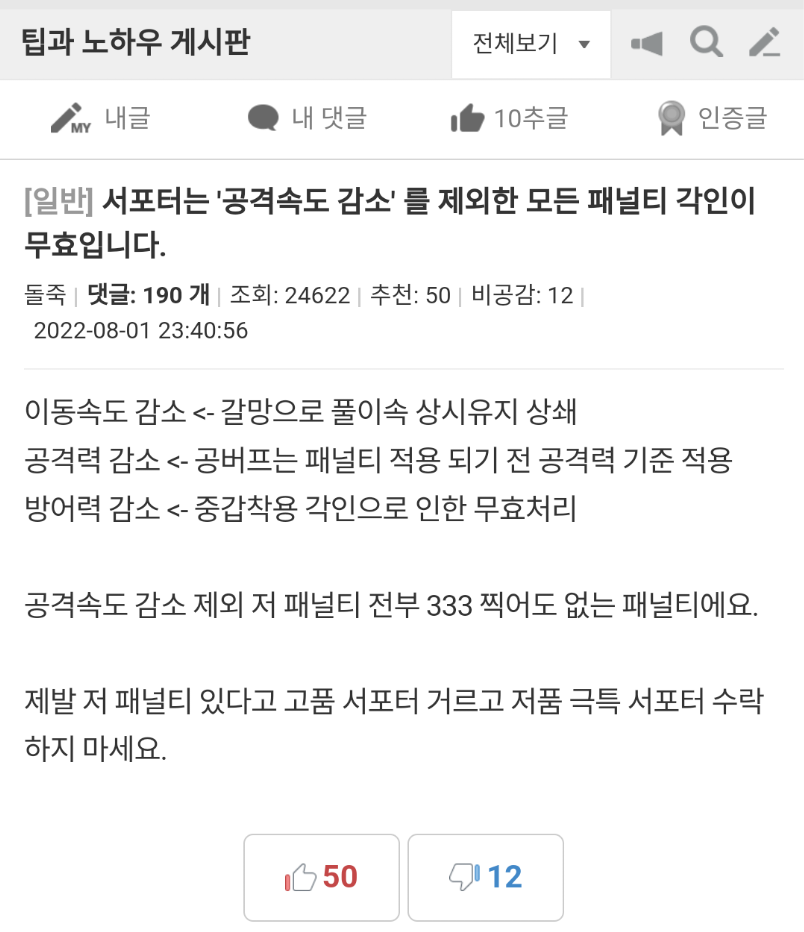Switch to the 인증글 tab
The image size is (804, 932).
(x=712, y=119)
